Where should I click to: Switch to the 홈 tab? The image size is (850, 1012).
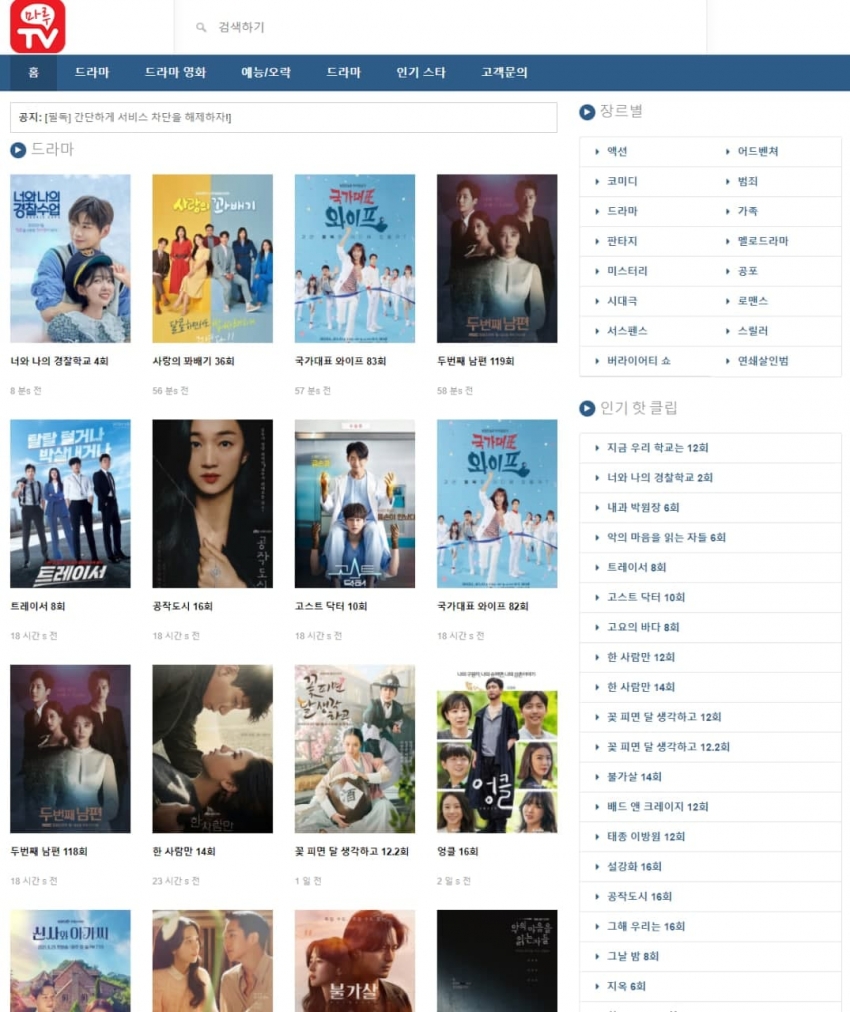[x=33, y=72]
